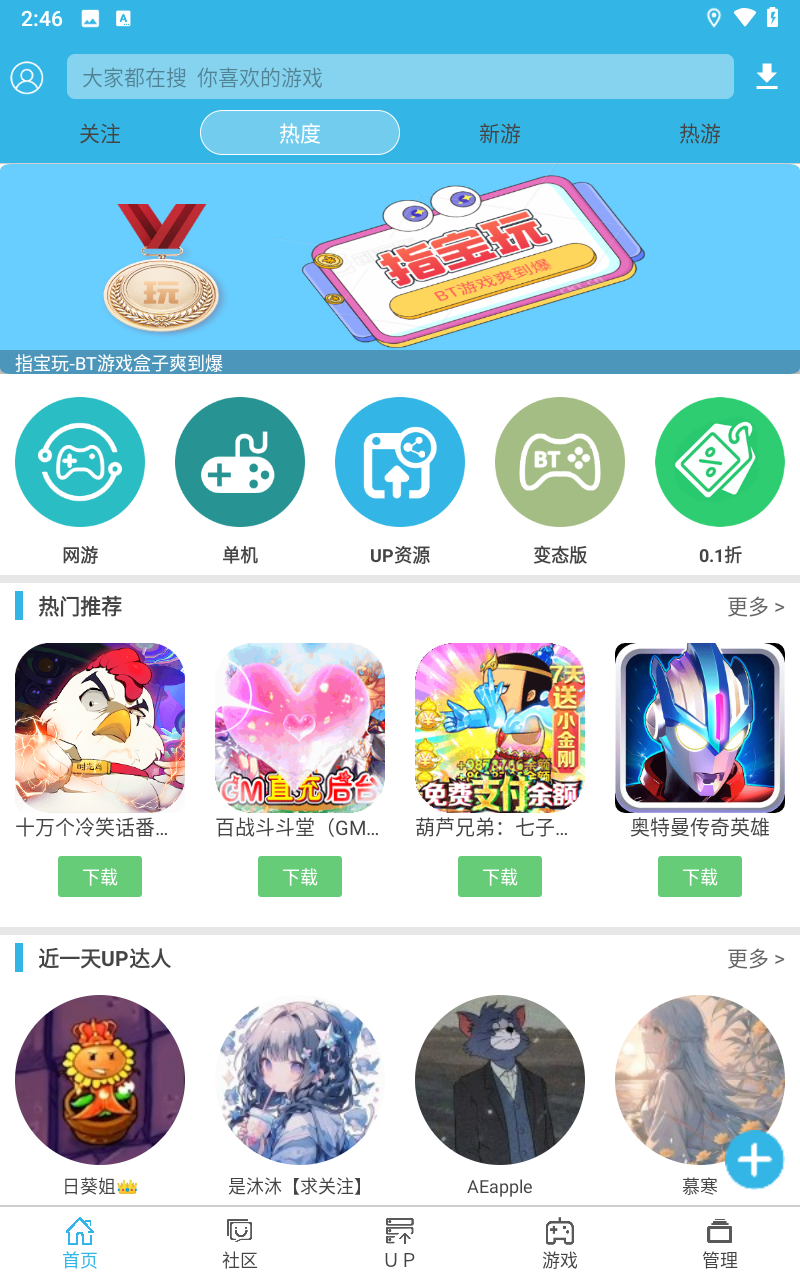Open the 网游 category

tap(80, 462)
